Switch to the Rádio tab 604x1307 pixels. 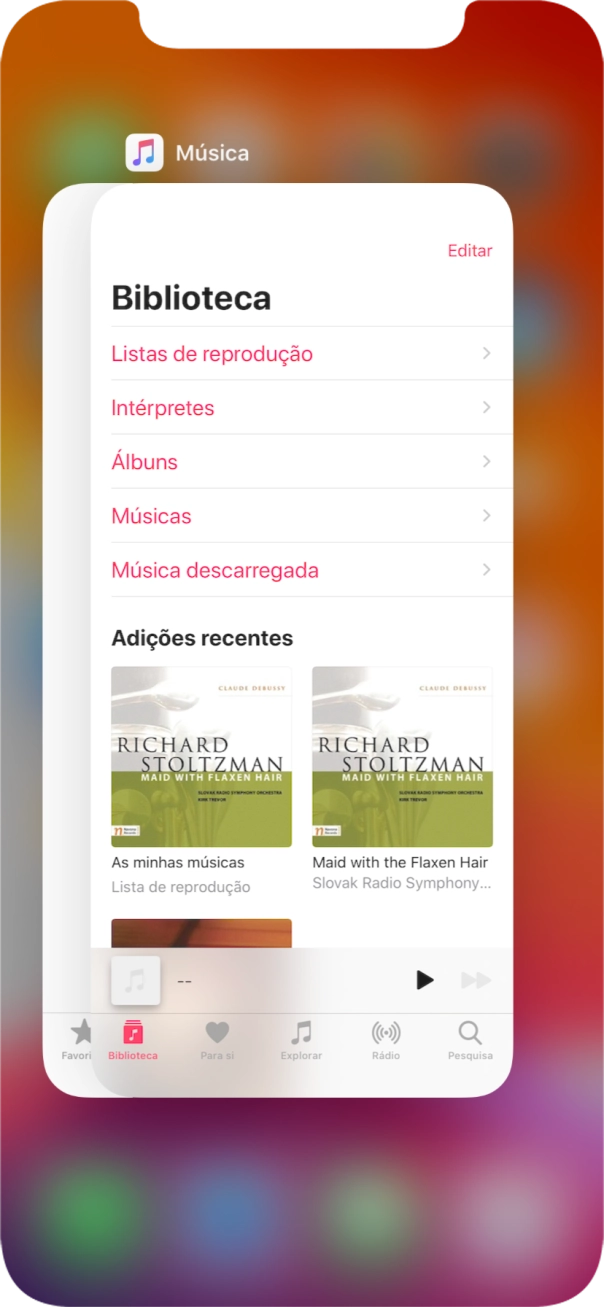pos(386,1041)
